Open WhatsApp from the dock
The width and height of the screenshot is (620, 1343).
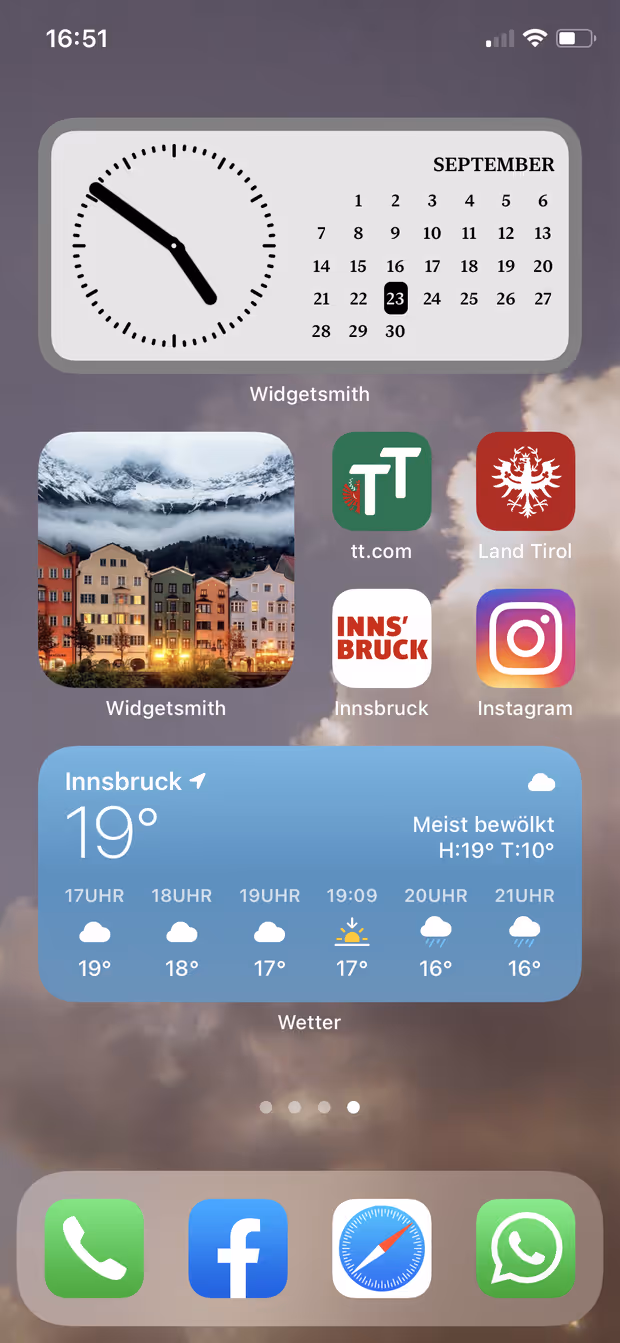[x=526, y=1248]
